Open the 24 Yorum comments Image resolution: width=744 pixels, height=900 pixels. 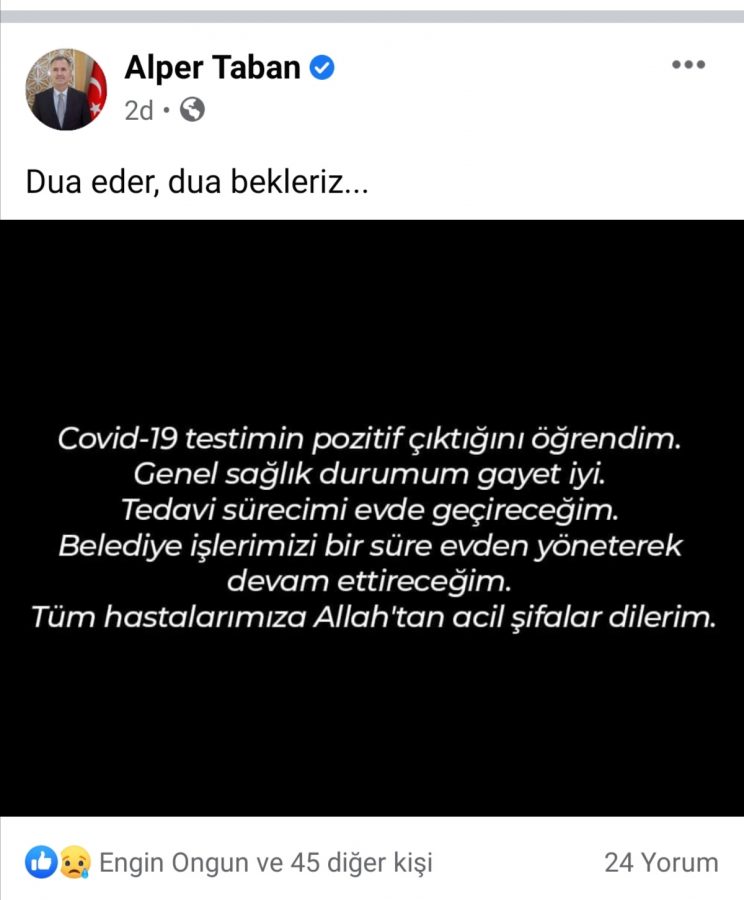[661, 862]
